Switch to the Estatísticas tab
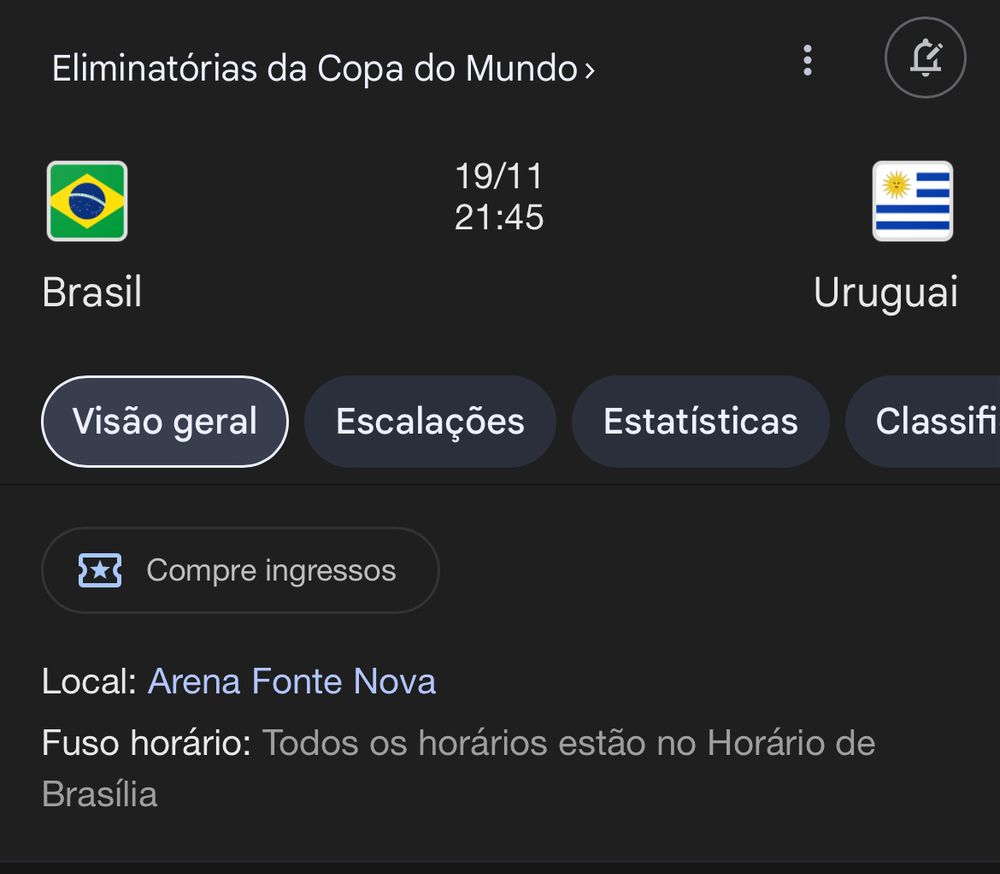The height and width of the screenshot is (874, 1000). [700, 421]
